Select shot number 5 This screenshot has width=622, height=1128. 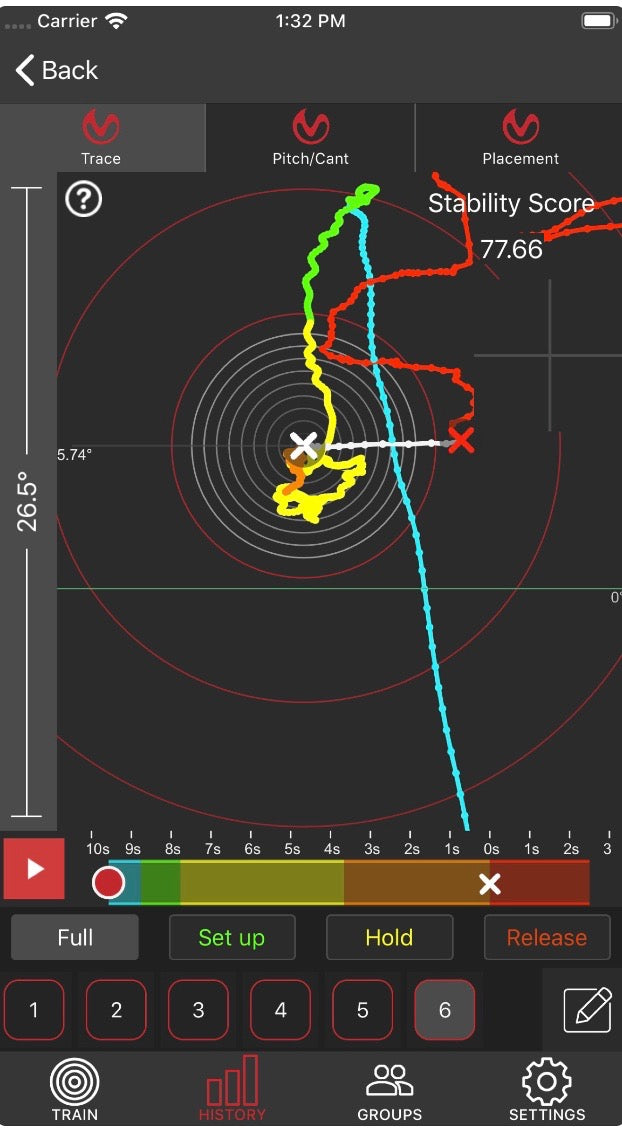(362, 1010)
